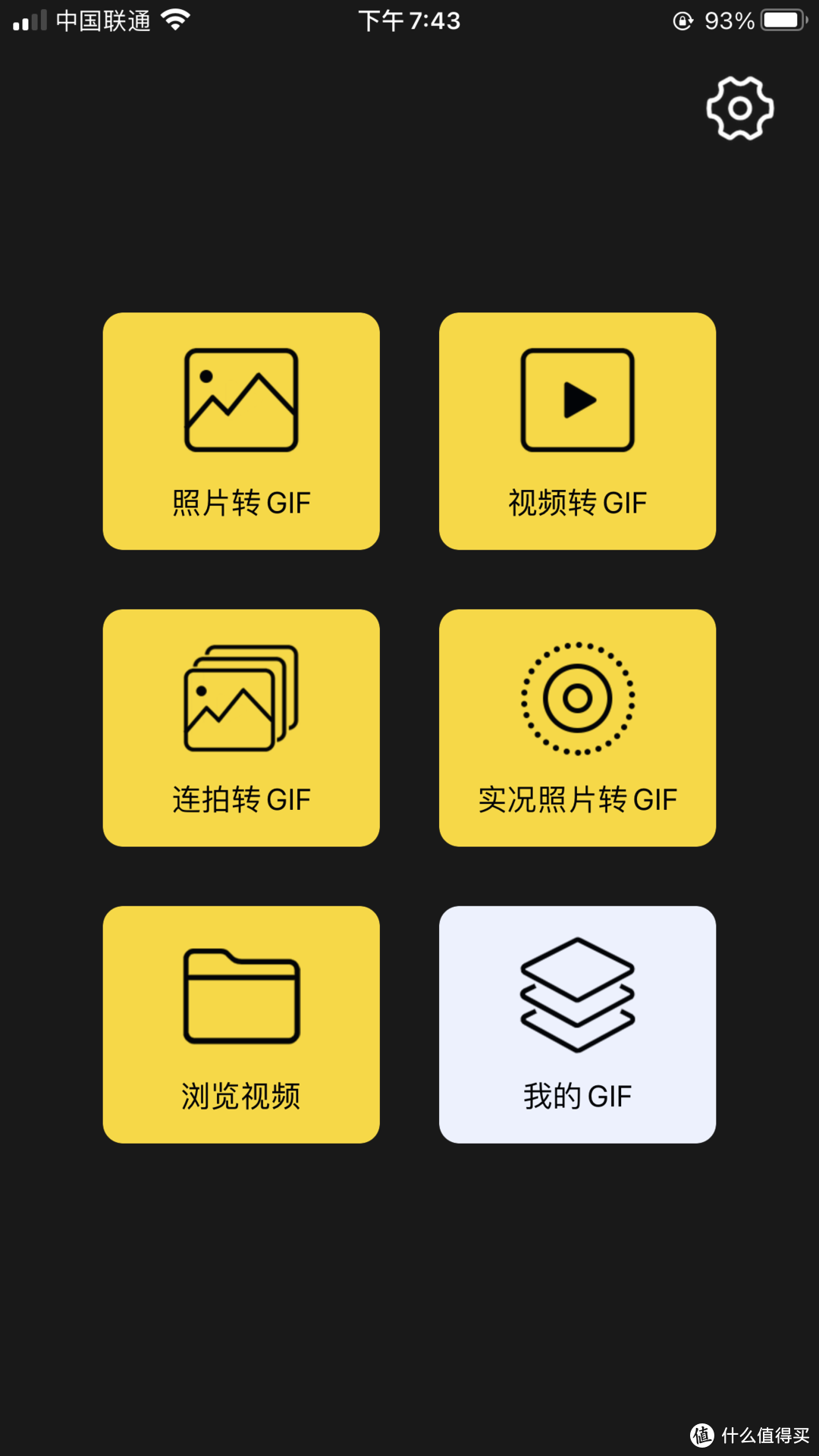Open 浏览视频 to browse videos
This screenshot has width=819, height=1456.
coord(241,1024)
